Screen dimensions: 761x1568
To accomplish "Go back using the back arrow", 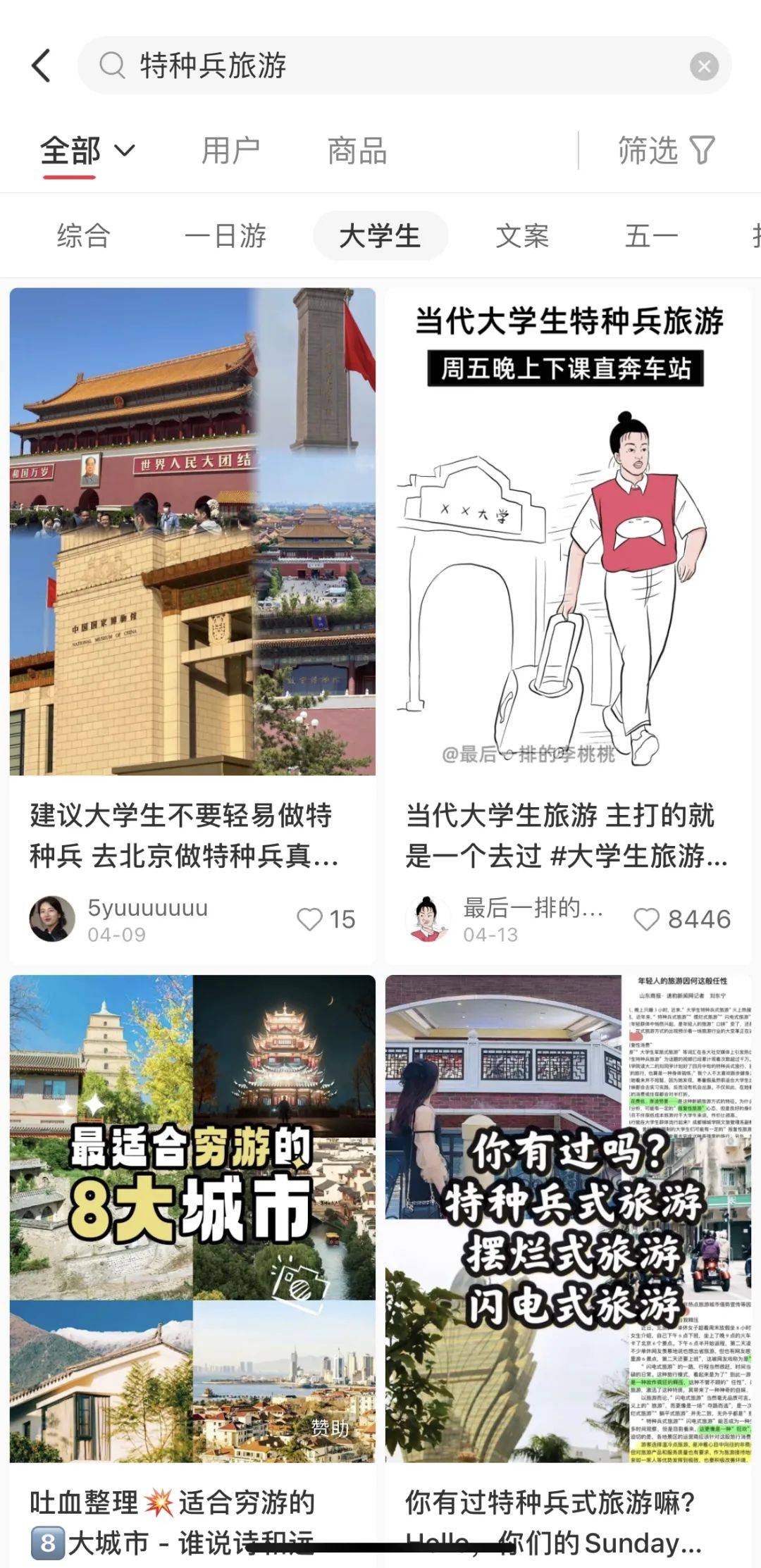I will (x=41, y=66).
